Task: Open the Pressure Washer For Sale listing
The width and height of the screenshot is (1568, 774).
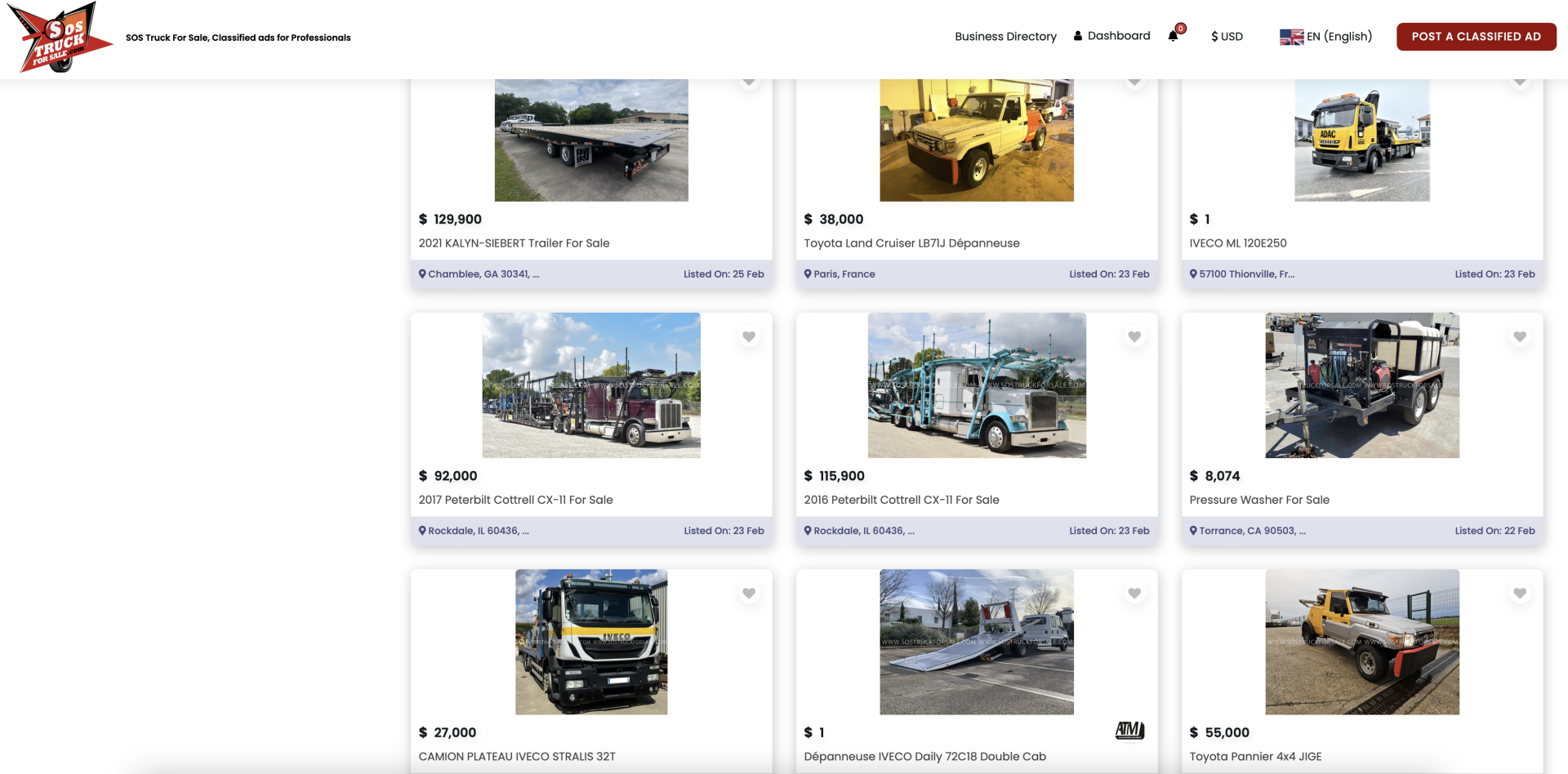Action: (1258, 500)
